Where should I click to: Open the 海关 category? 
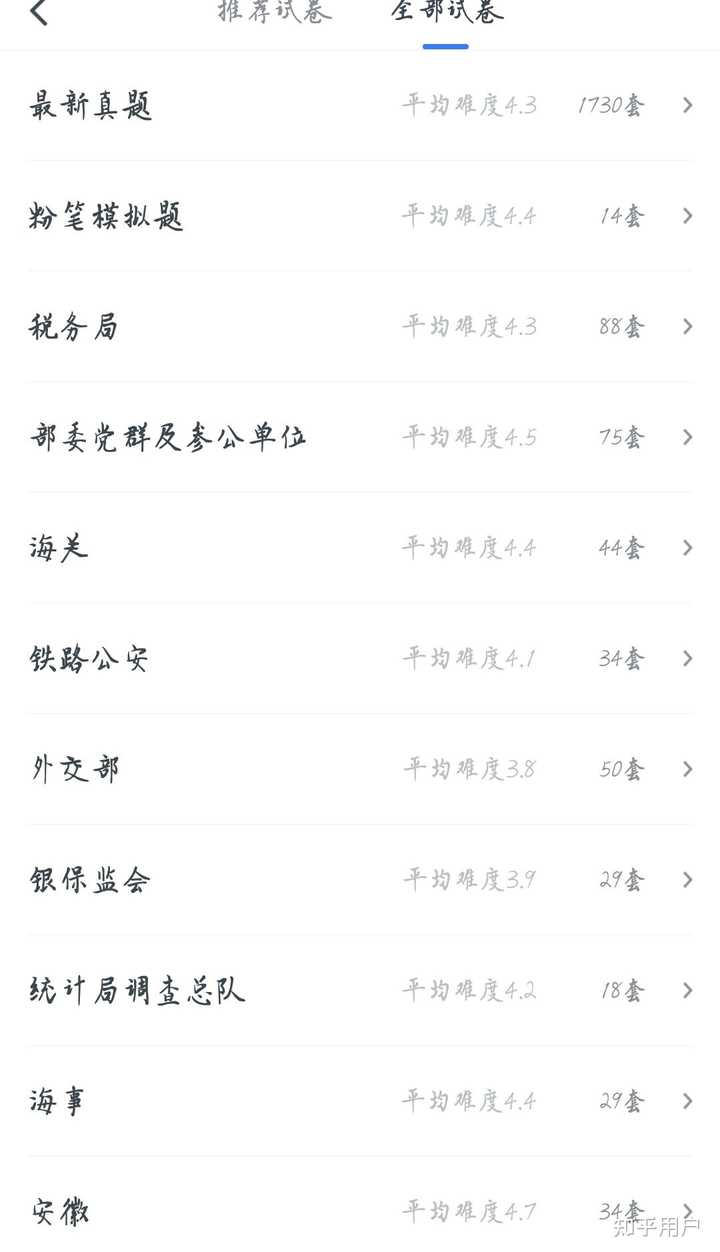pos(360,548)
